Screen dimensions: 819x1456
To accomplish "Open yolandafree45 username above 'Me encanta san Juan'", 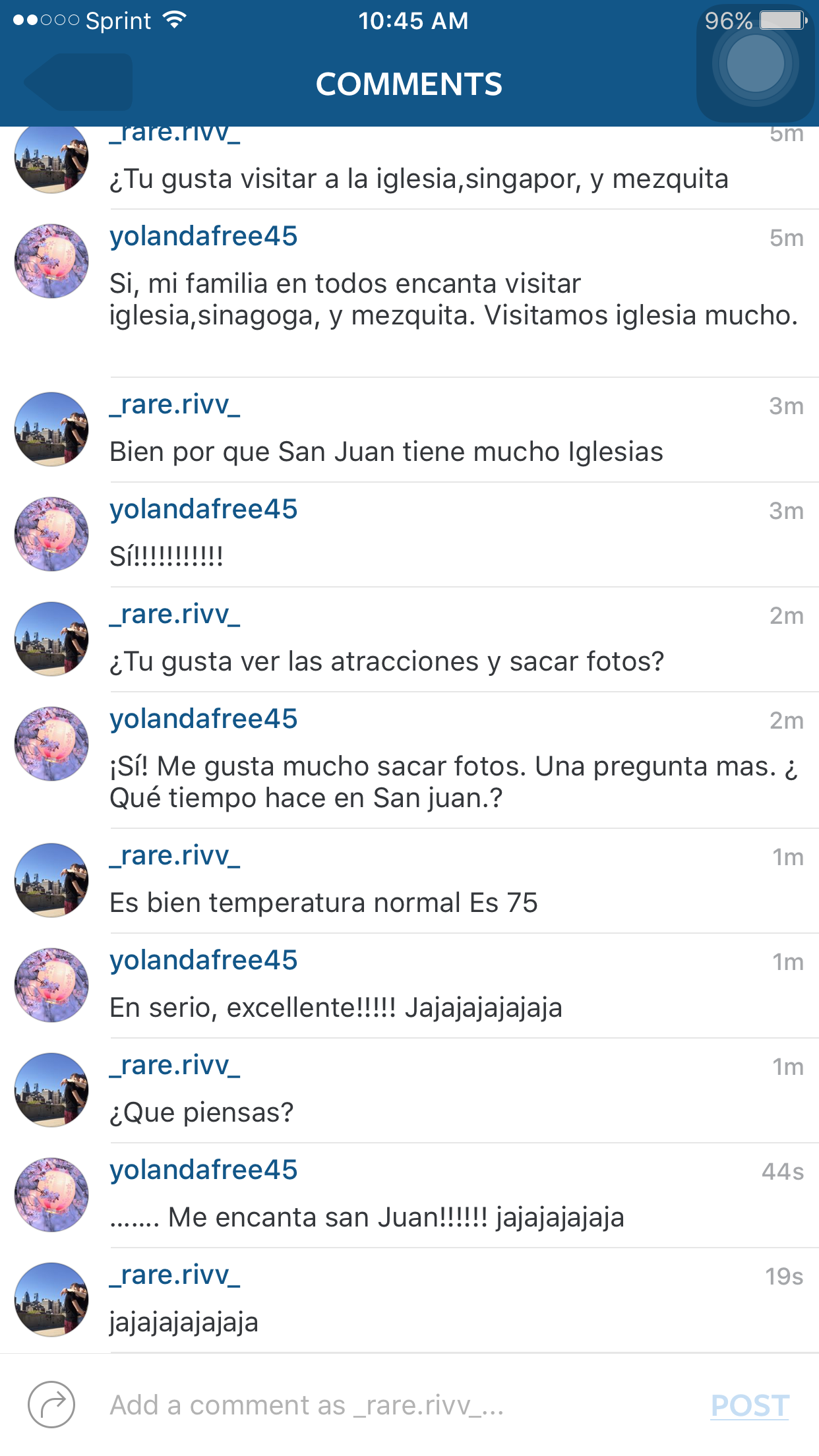I will tap(204, 1170).
